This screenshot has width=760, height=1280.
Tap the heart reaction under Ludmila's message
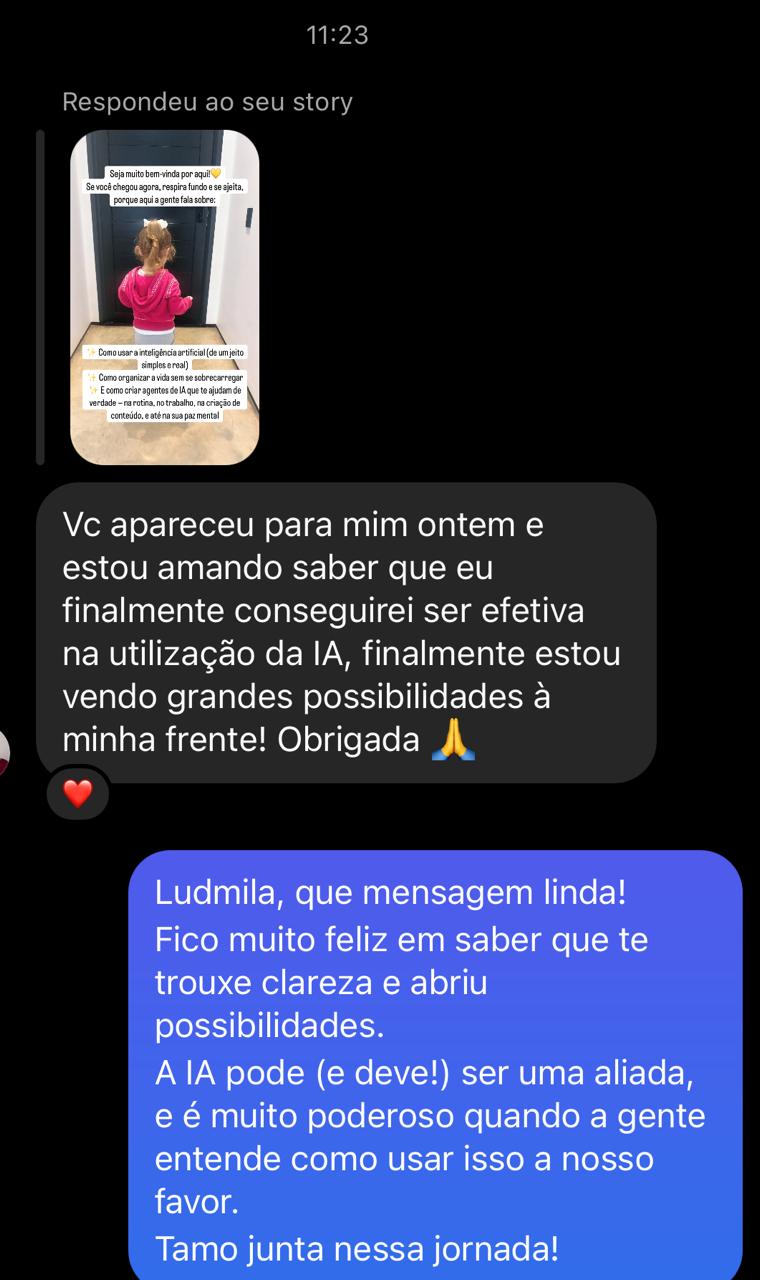tap(78, 794)
